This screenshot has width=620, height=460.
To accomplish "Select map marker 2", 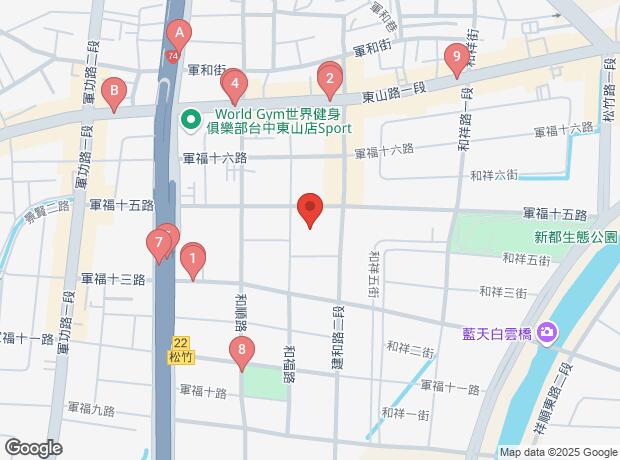I will point(330,76).
